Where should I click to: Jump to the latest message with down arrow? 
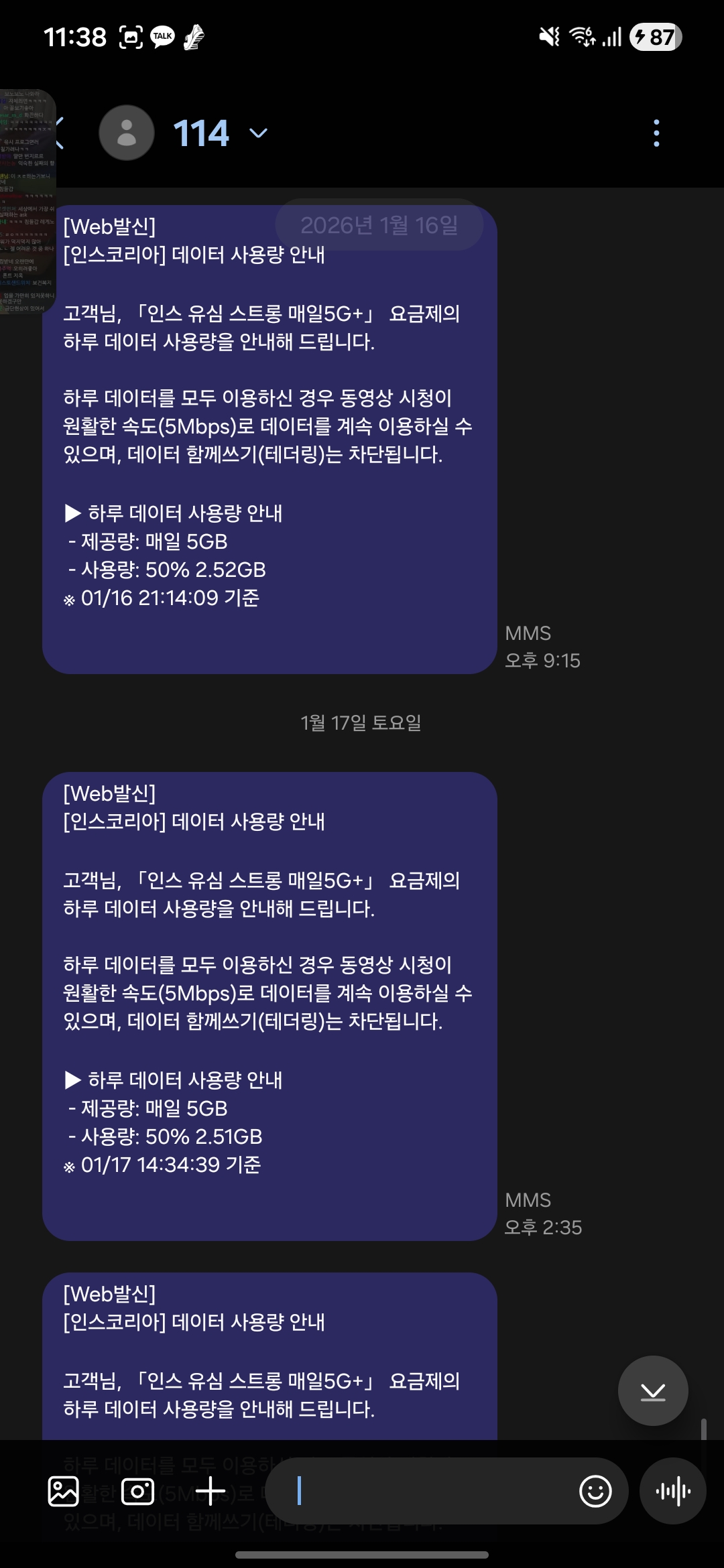(652, 1391)
